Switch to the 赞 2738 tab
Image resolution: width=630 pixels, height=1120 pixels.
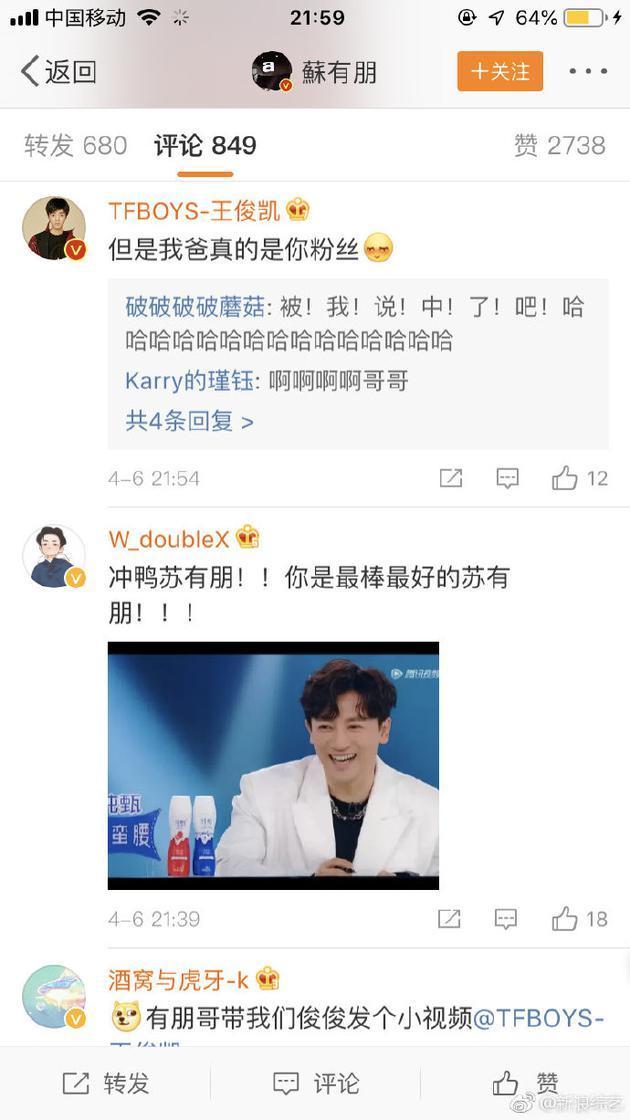click(559, 146)
